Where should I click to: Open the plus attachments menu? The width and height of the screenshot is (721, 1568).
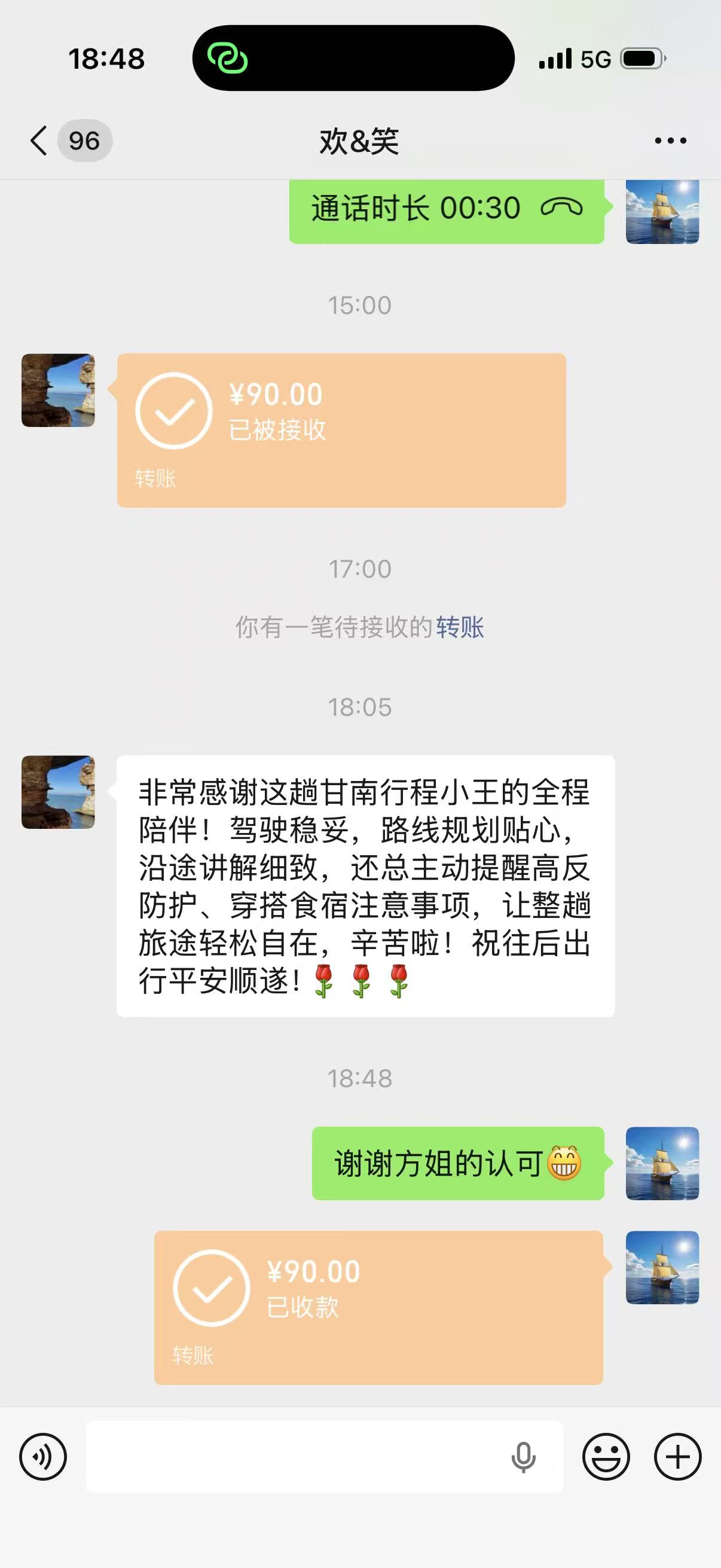coord(678,1457)
